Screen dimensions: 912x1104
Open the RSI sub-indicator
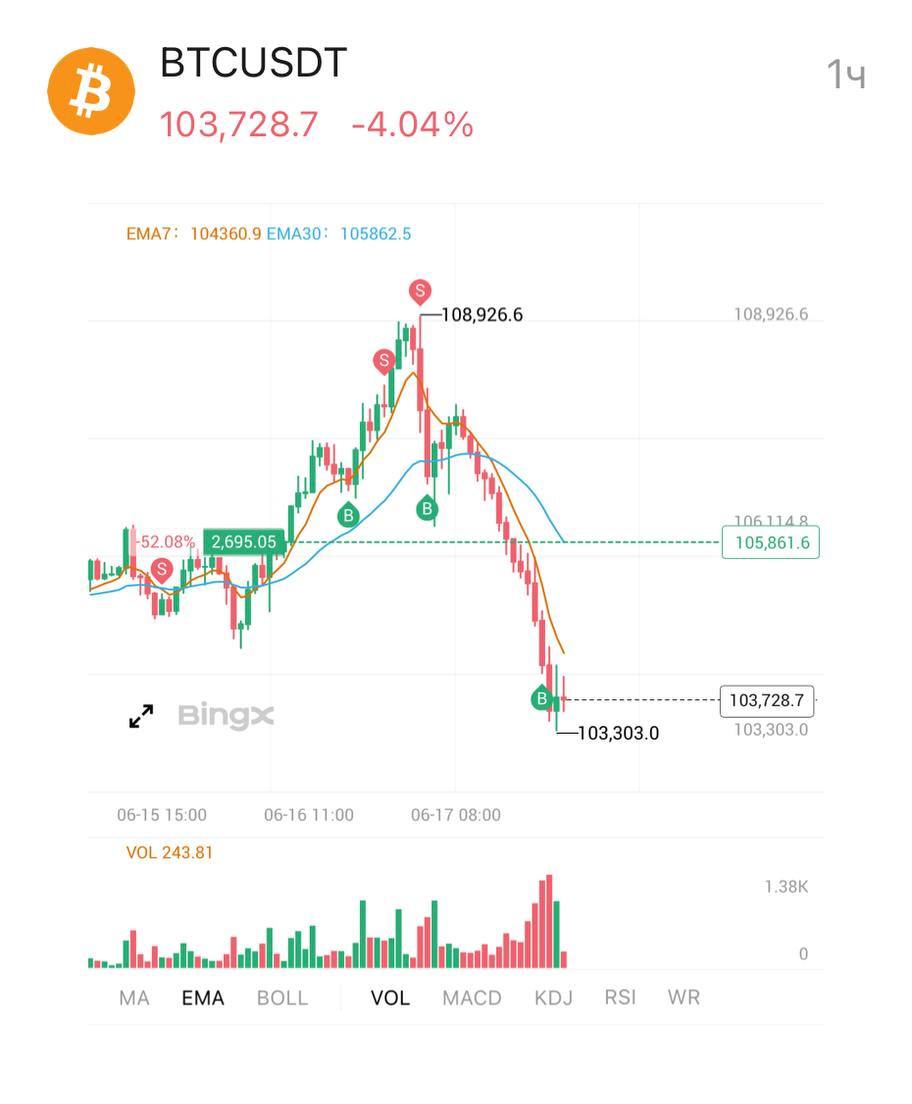tap(620, 997)
